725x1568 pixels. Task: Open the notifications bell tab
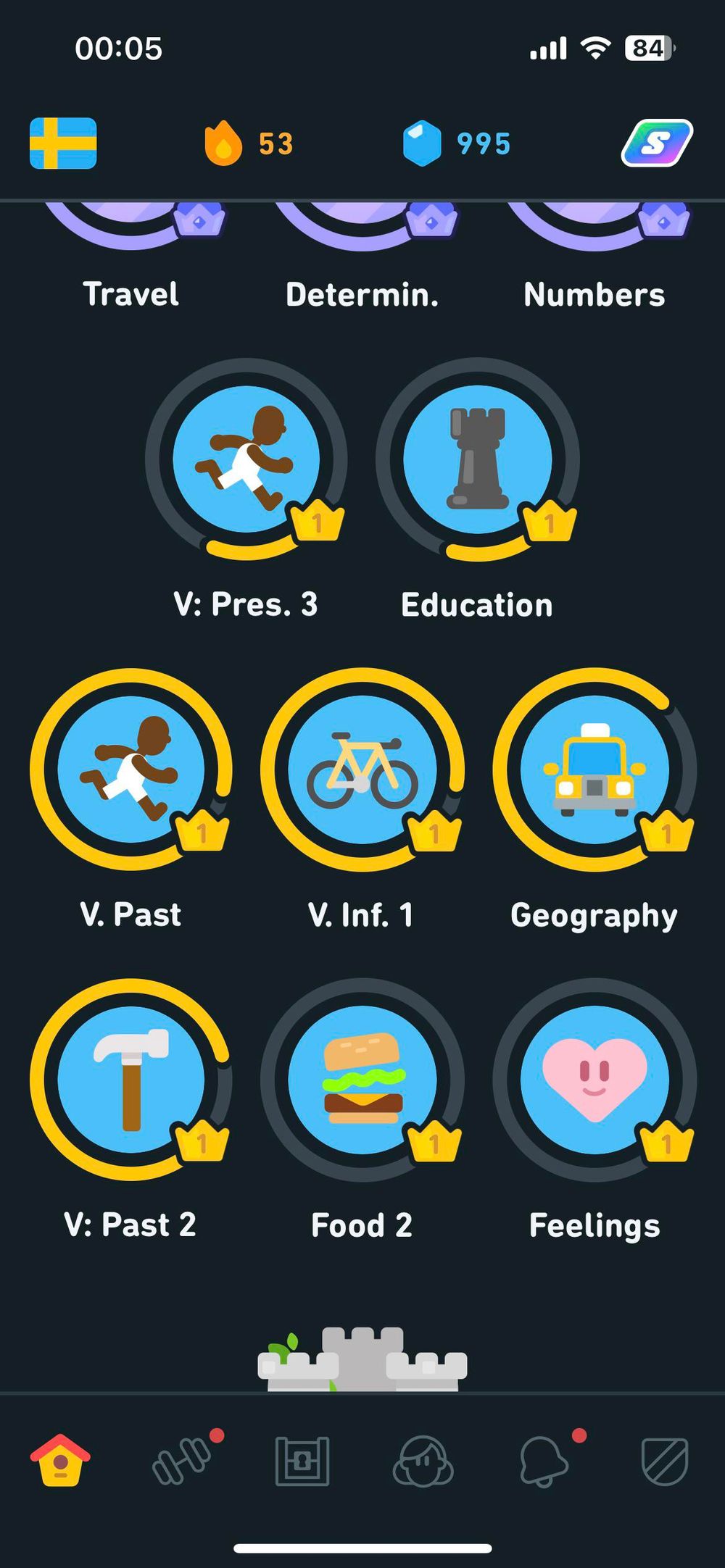click(x=544, y=1461)
